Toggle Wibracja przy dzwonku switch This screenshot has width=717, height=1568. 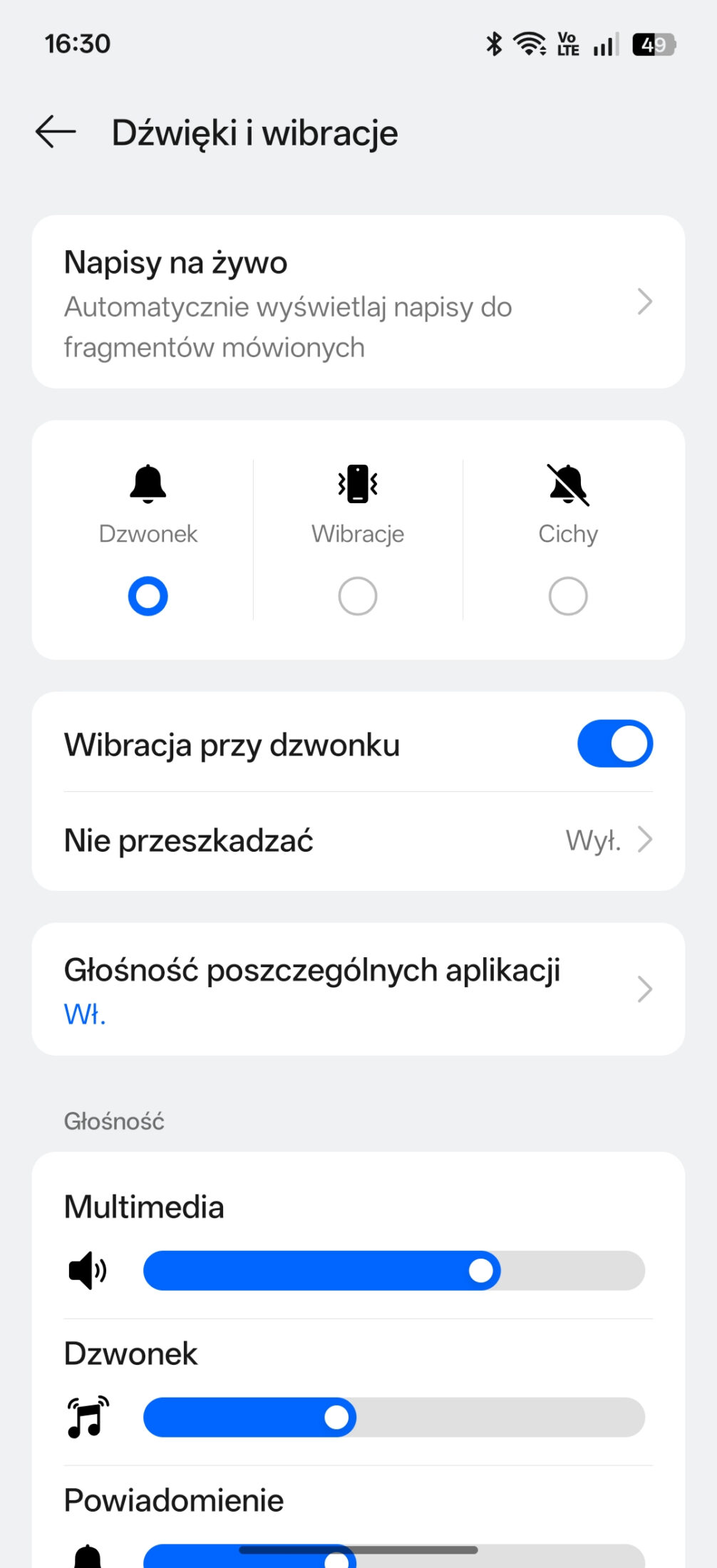614,744
